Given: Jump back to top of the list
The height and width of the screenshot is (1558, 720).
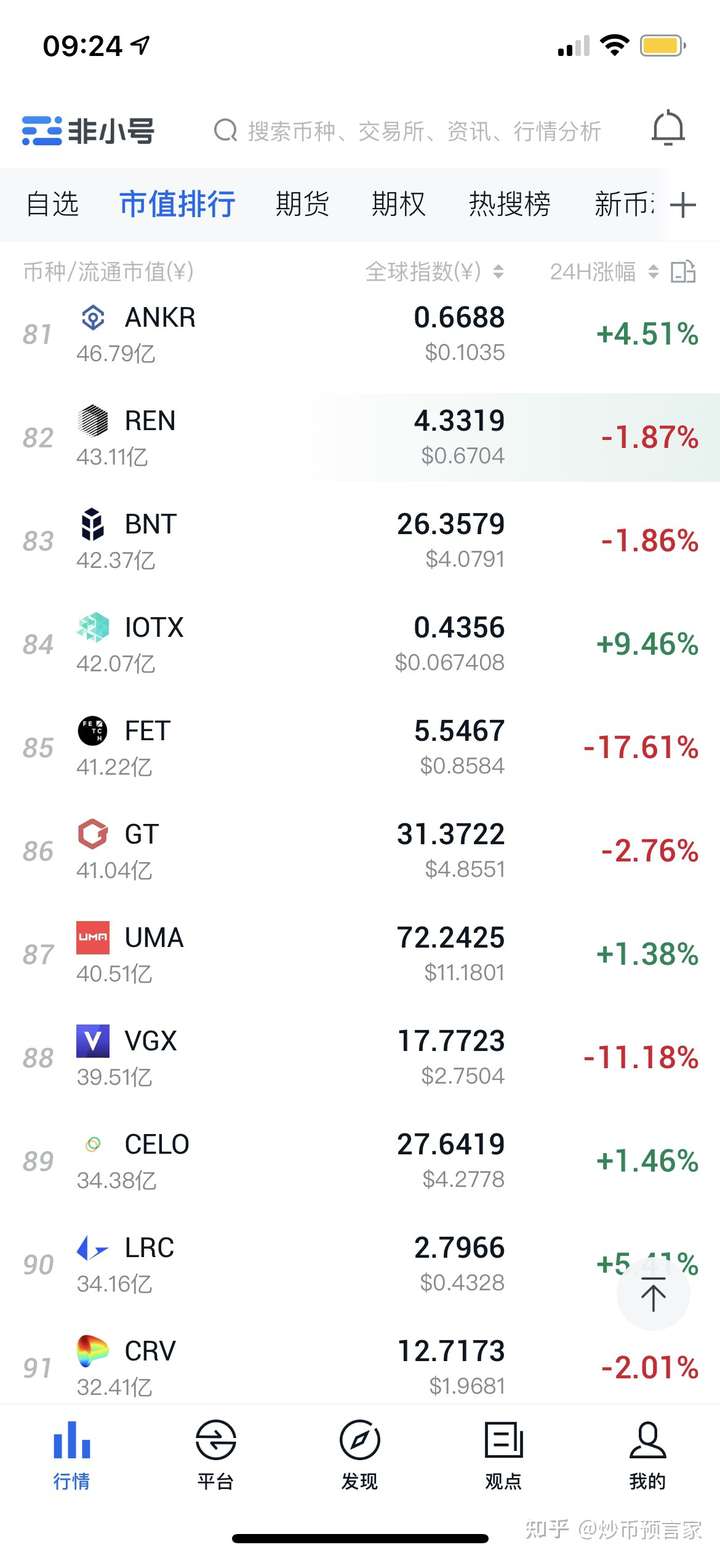Looking at the screenshot, I should [653, 1294].
